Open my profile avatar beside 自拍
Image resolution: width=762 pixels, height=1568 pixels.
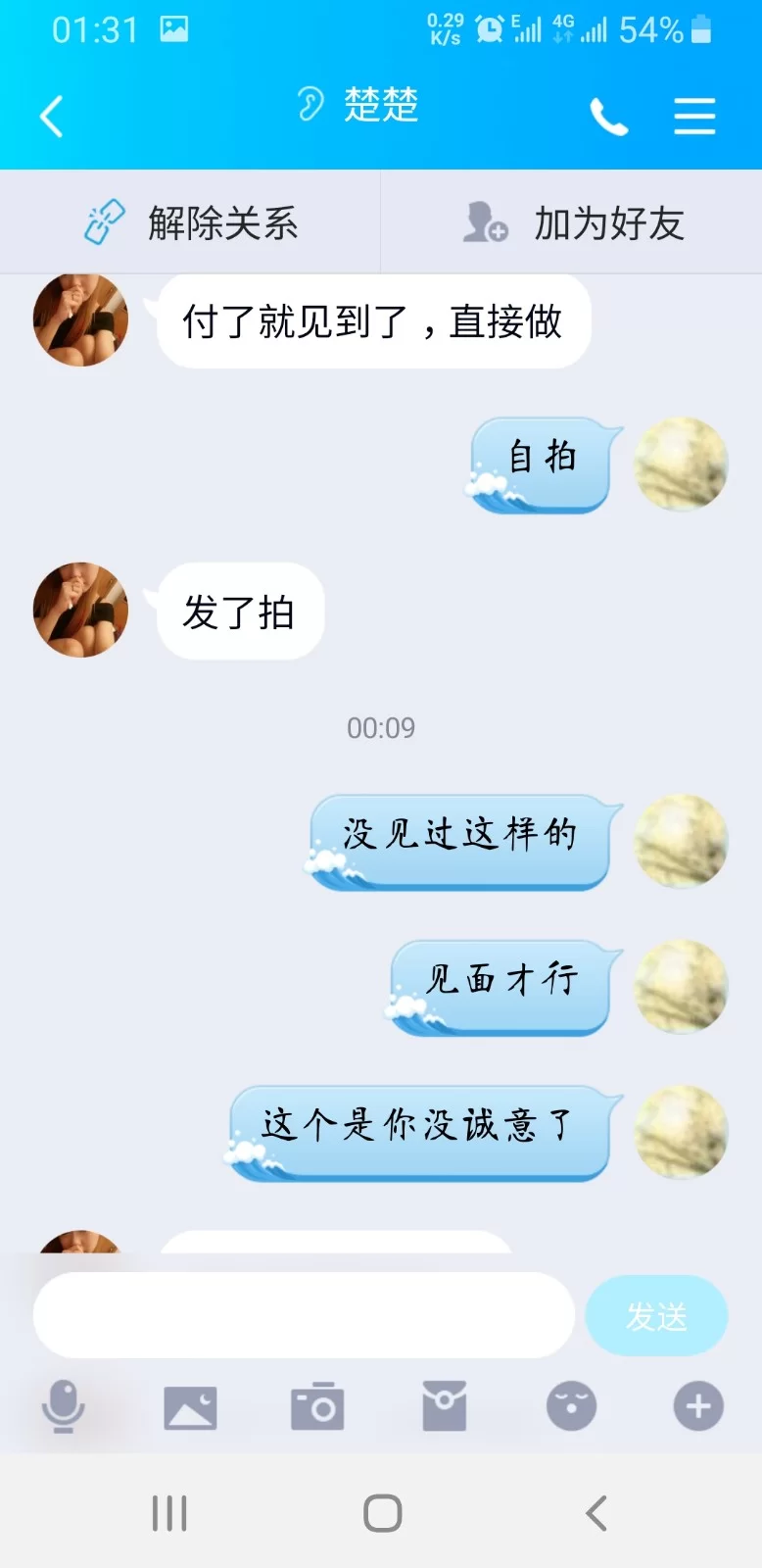point(681,464)
